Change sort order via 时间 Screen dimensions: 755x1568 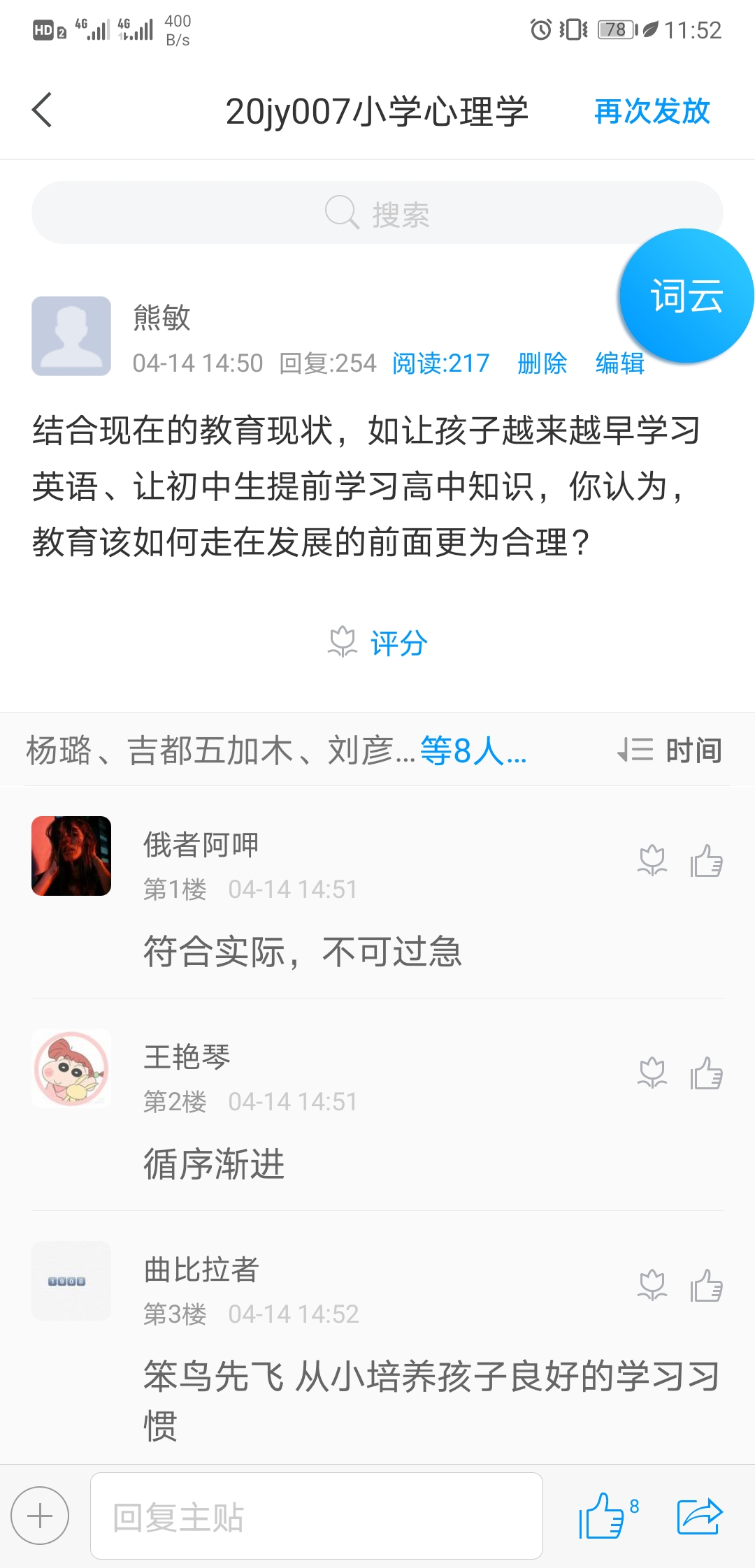[x=670, y=750]
